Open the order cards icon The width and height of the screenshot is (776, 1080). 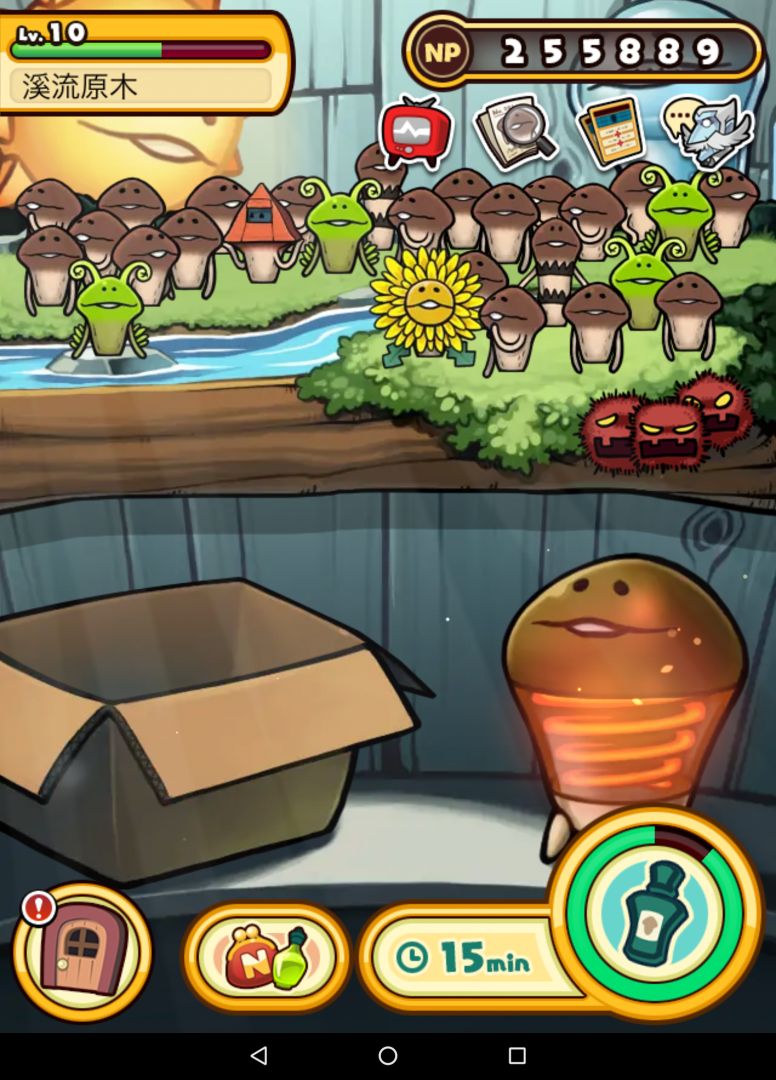click(610, 132)
